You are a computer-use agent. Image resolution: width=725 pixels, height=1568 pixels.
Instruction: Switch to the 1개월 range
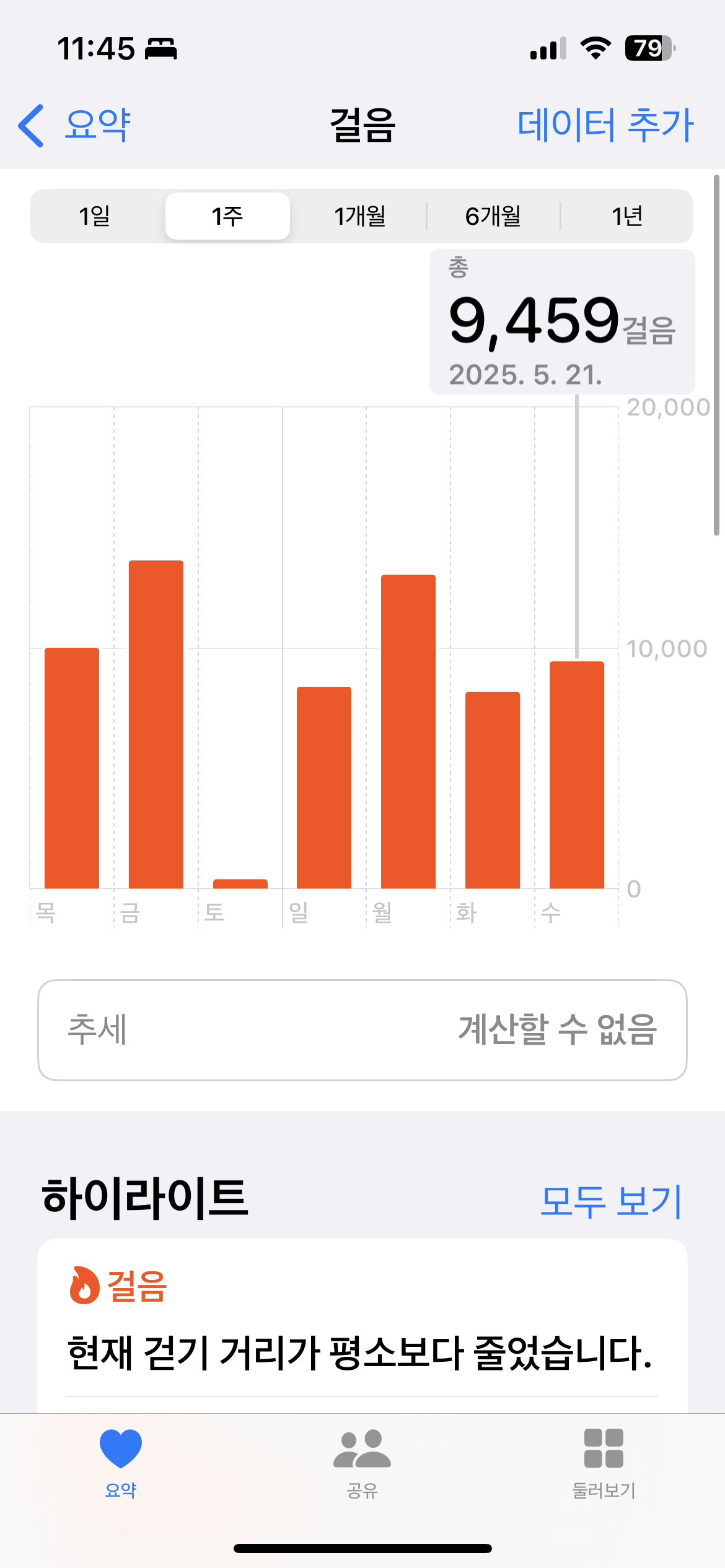360,216
